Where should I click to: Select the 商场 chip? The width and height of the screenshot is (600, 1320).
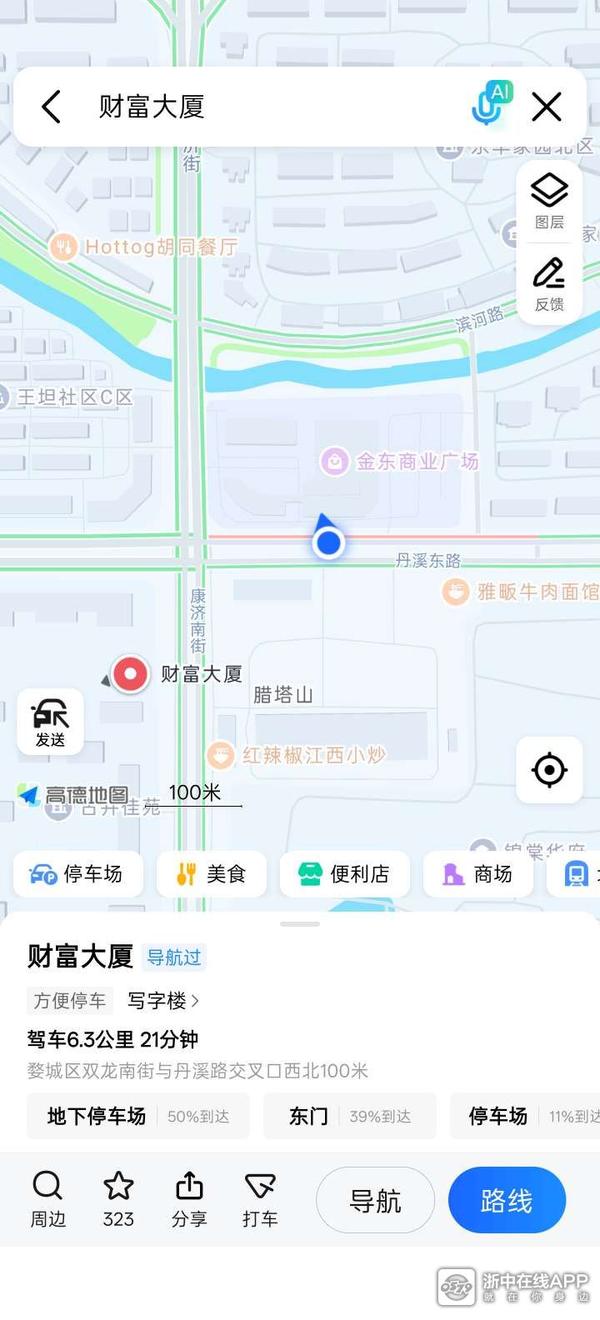pos(478,874)
